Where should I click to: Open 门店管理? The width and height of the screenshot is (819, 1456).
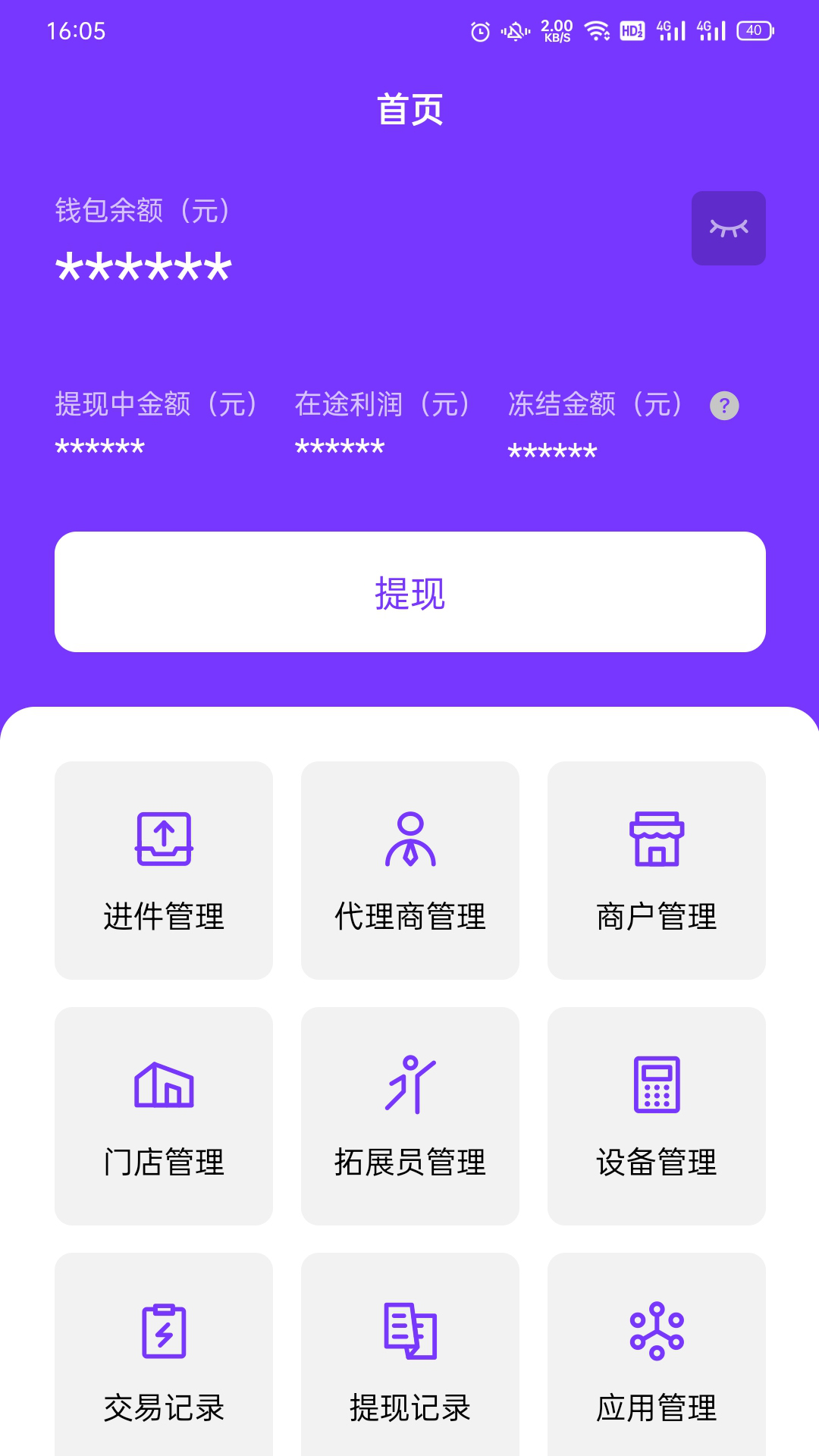coord(164,1116)
